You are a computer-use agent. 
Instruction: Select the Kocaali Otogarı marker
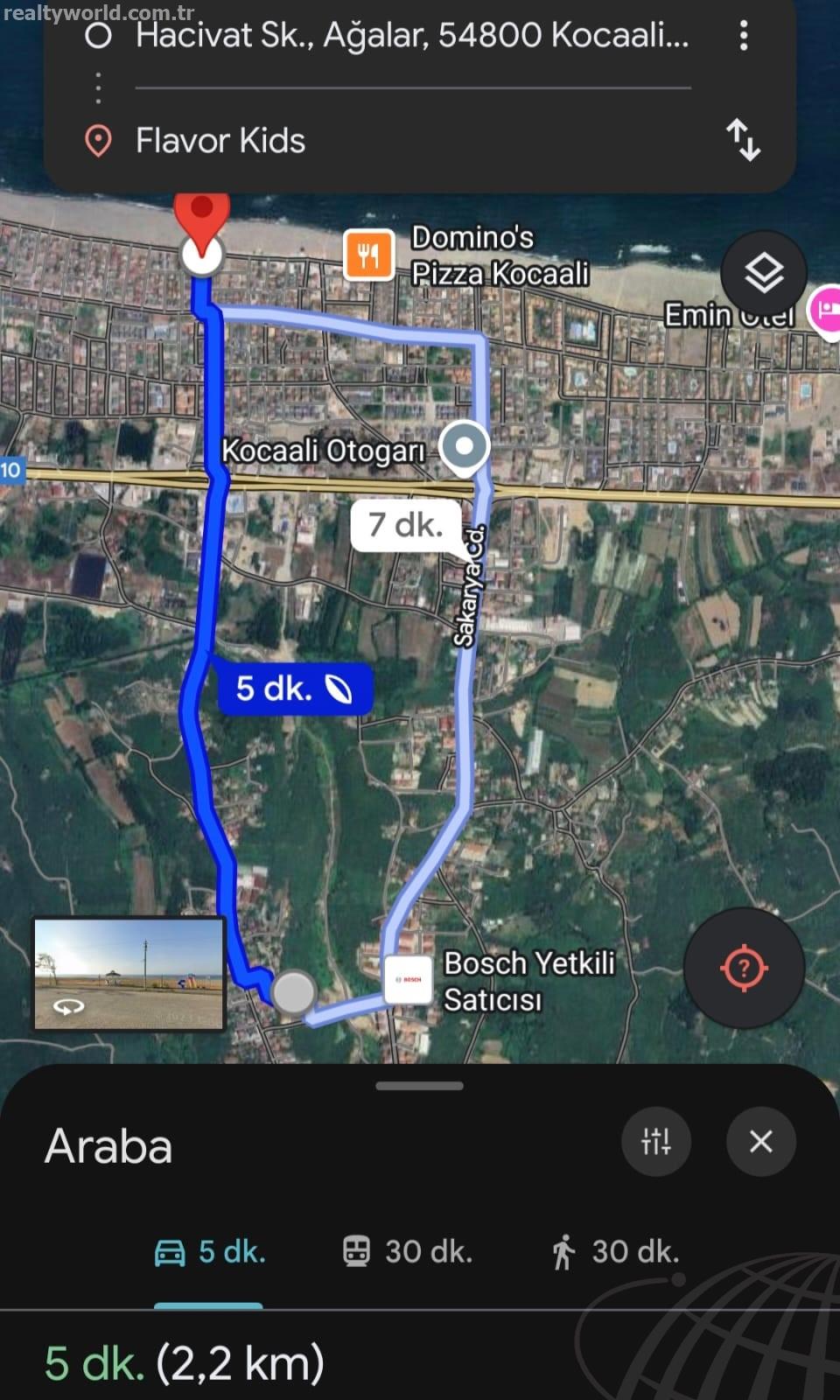(464, 447)
